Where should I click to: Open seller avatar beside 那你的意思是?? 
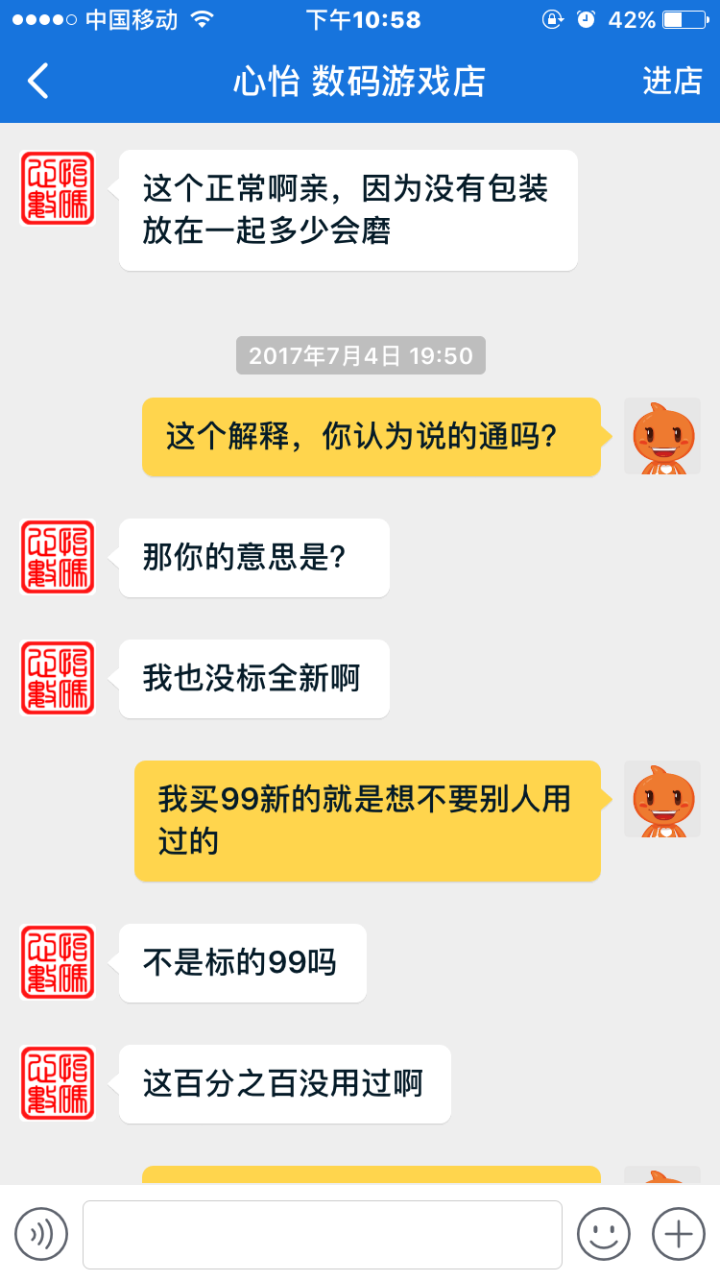point(58,557)
